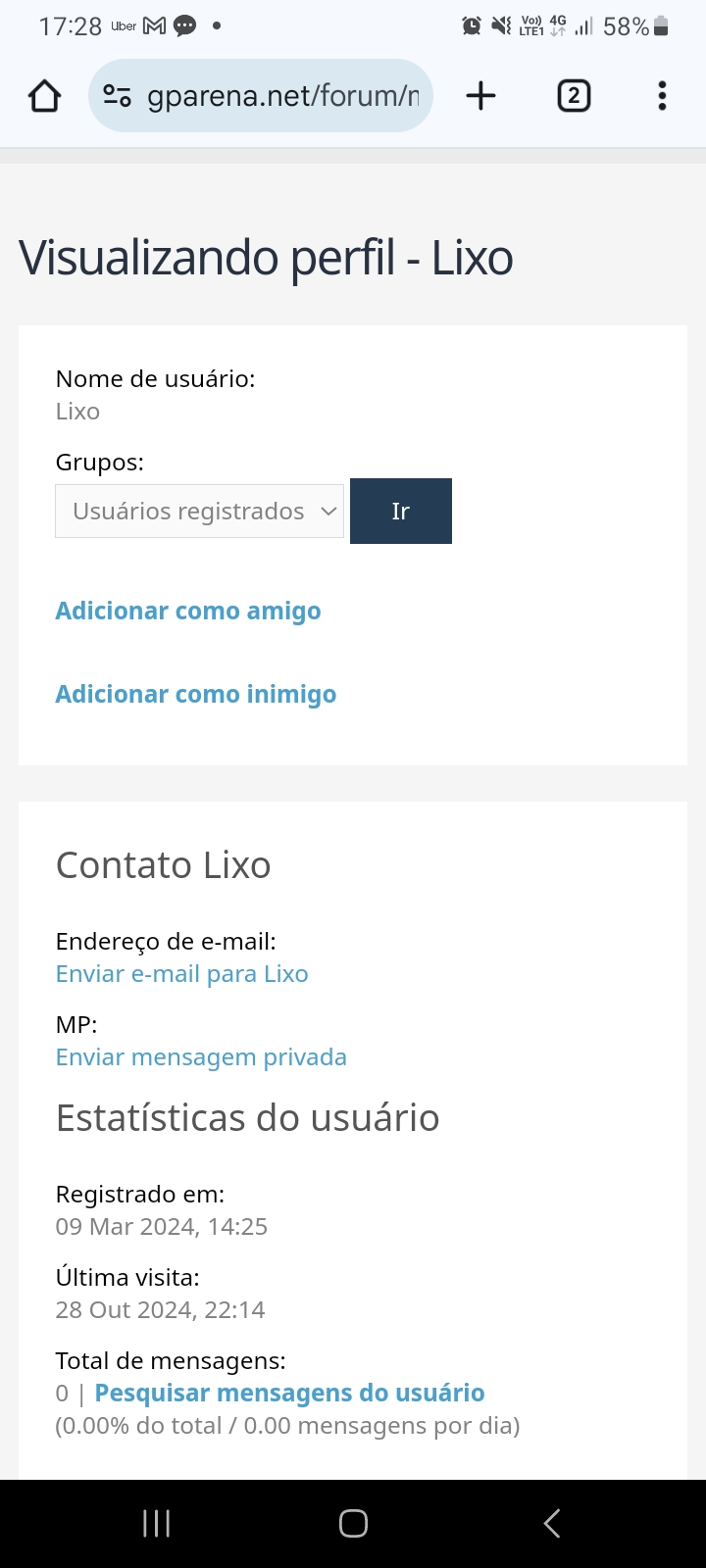Image resolution: width=706 pixels, height=1568 pixels.
Task: Open Enviar e-mail para Lixo link
Action: pos(182,974)
